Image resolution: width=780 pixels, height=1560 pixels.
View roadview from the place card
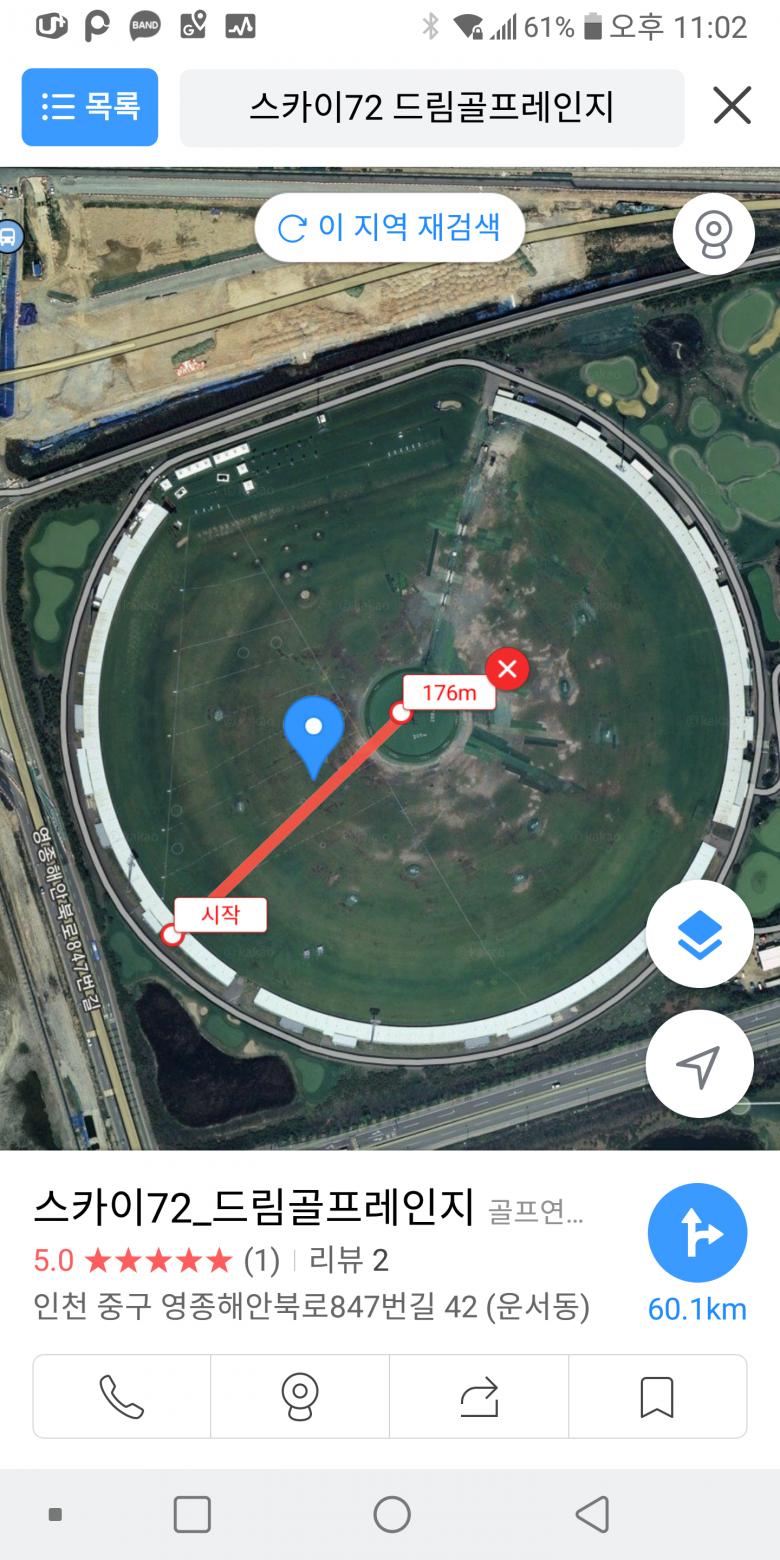click(300, 1396)
